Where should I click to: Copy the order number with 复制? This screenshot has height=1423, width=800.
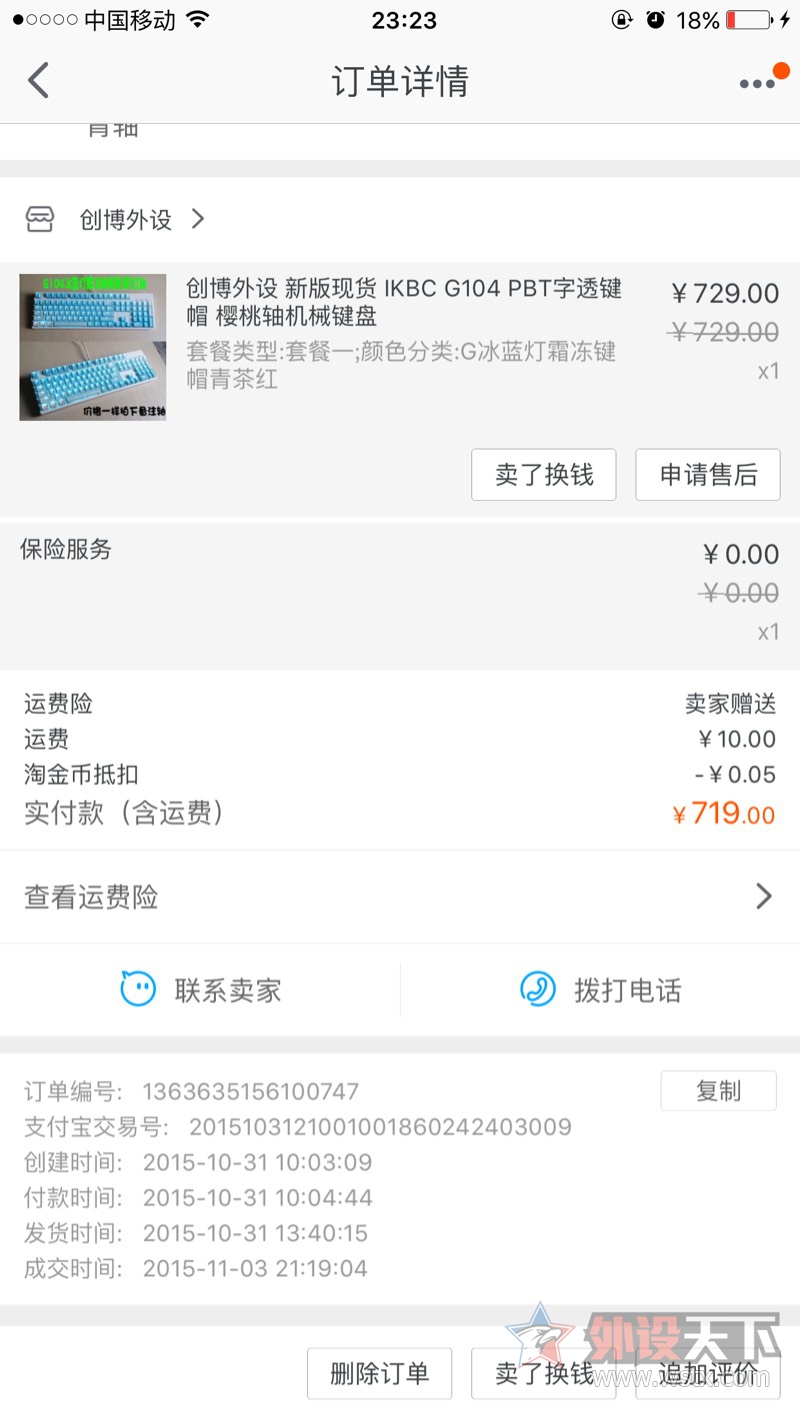coord(718,1091)
